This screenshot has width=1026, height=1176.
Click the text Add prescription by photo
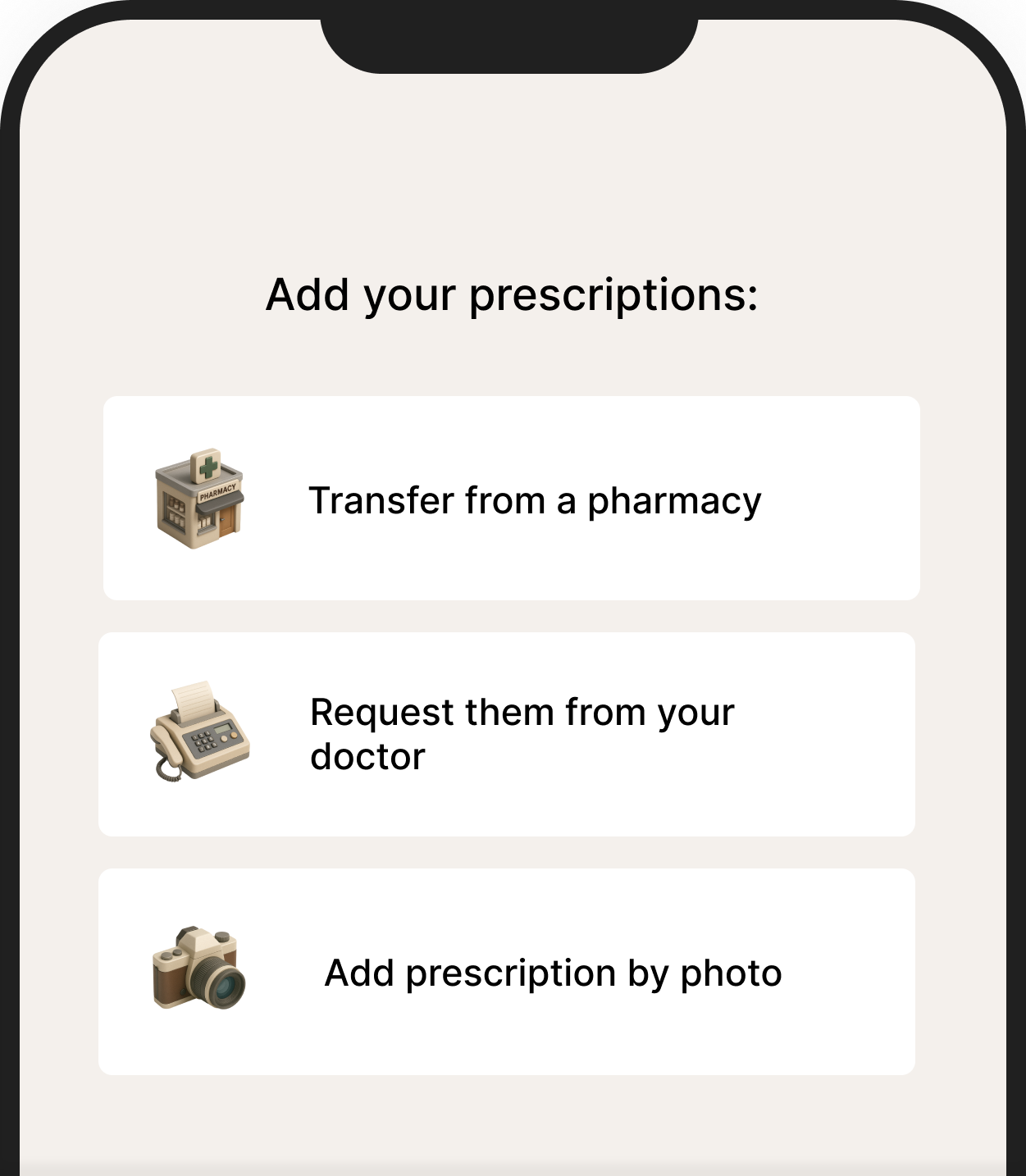(554, 973)
